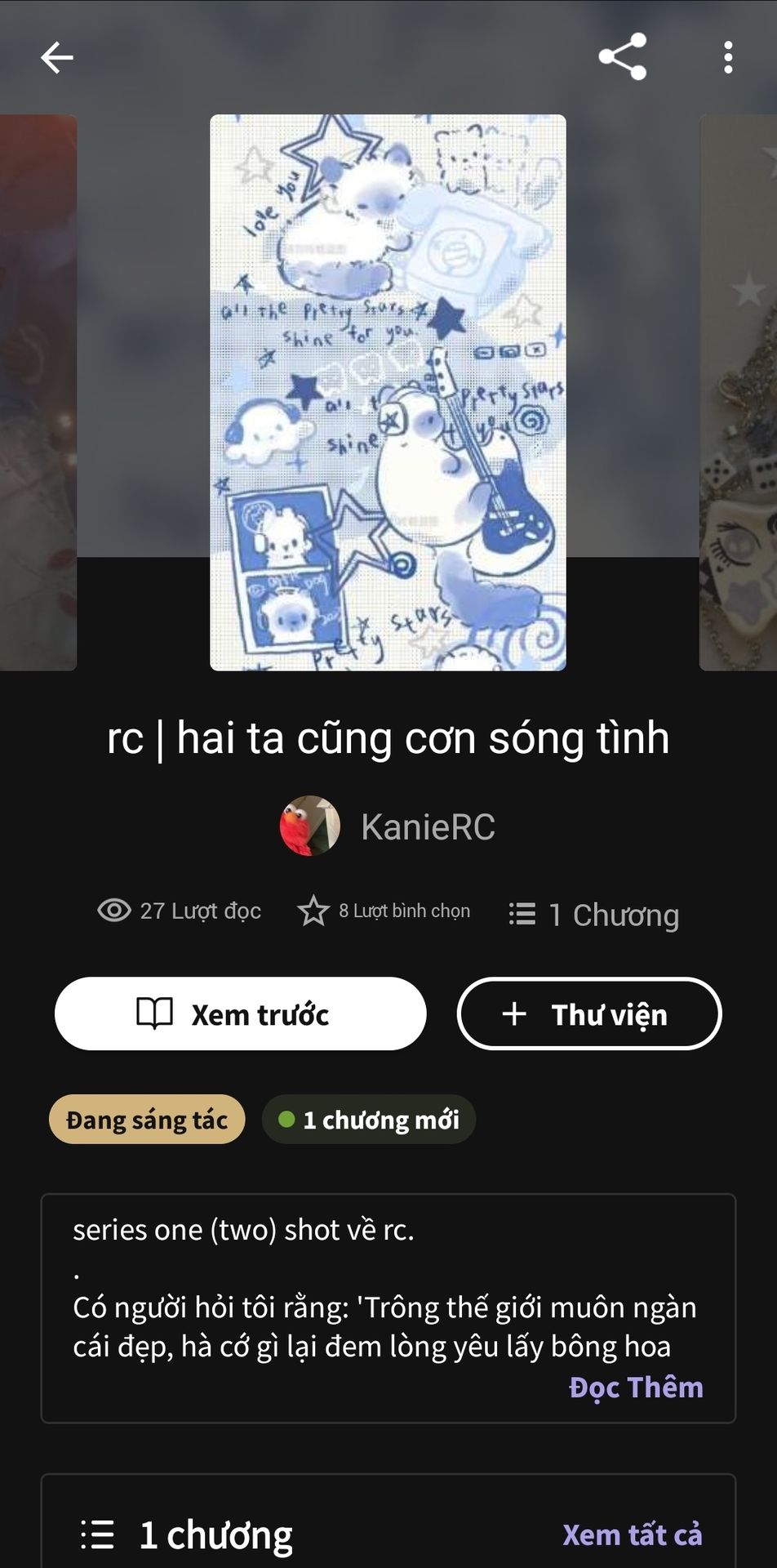This screenshot has width=777, height=1568.
Task: Tap the Đang sáng tác tag
Action: coord(147,1120)
